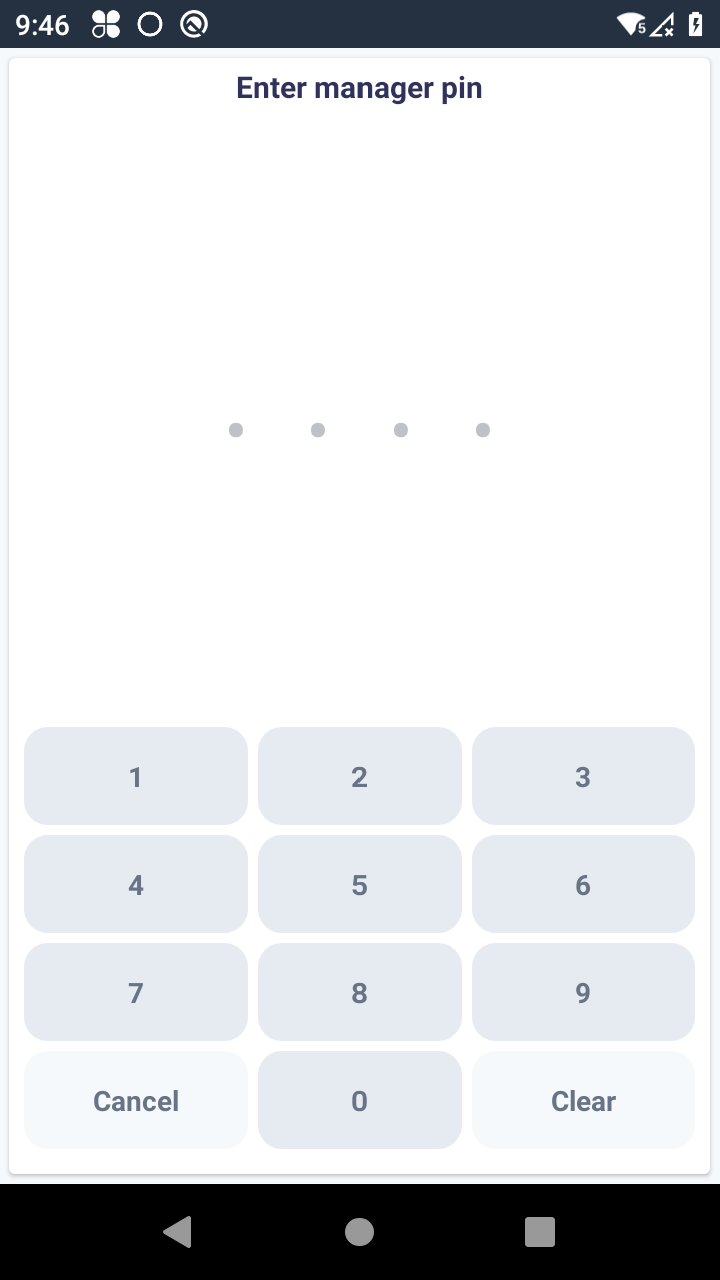Enter digit 1 on the keypad
Image resolution: width=720 pixels, height=1280 pixels.
(x=136, y=776)
